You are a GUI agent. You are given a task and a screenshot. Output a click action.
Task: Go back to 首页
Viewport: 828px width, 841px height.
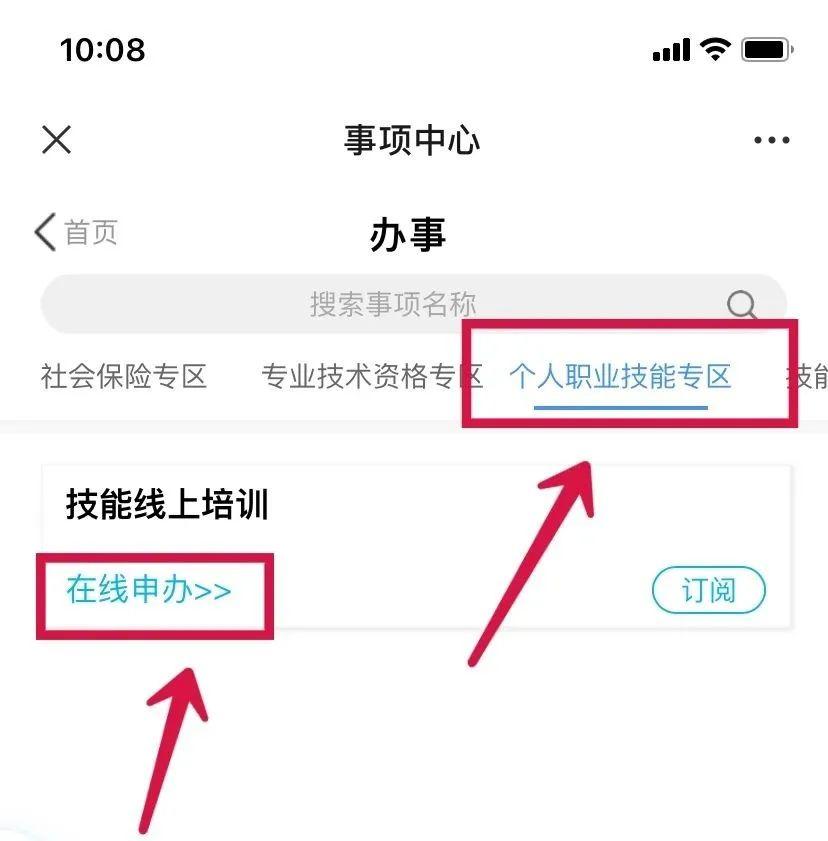pyautogui.click(x=76, y=232)
